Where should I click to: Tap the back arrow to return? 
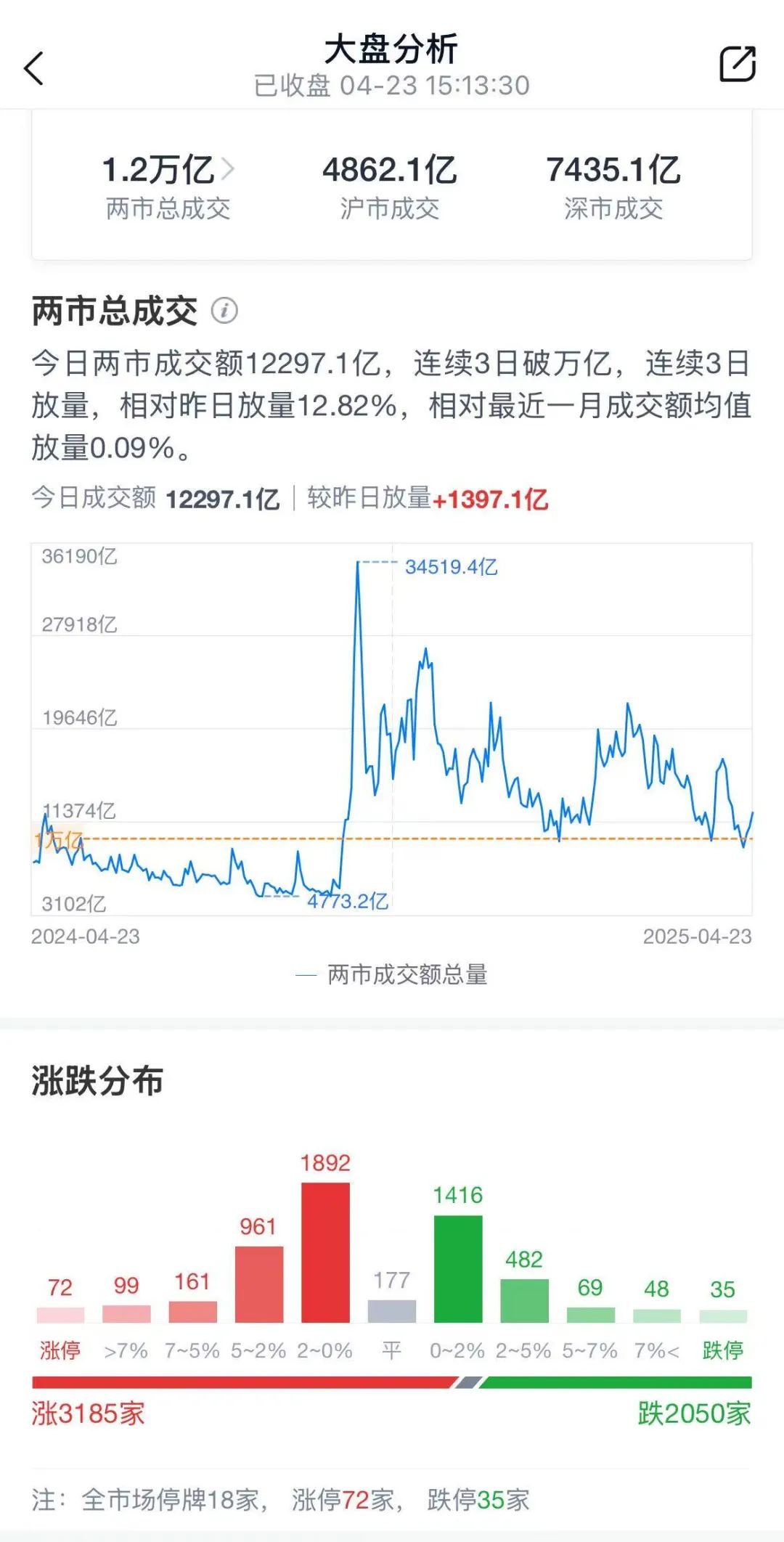(31, 69)
